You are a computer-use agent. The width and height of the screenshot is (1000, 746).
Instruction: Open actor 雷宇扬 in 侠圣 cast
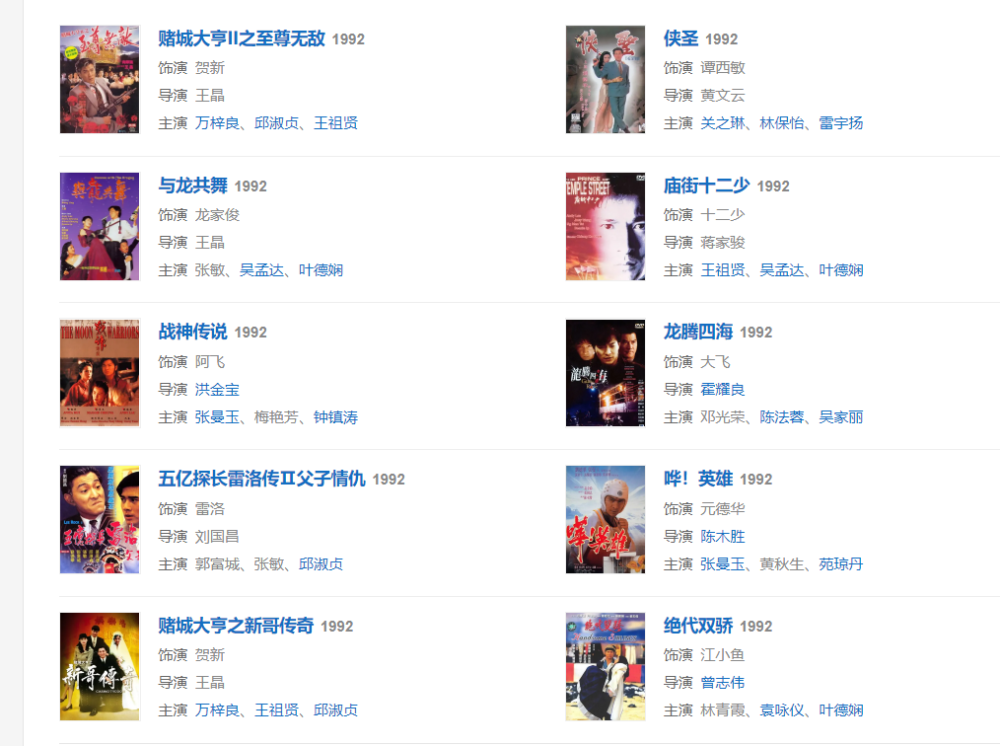point(841,123)
